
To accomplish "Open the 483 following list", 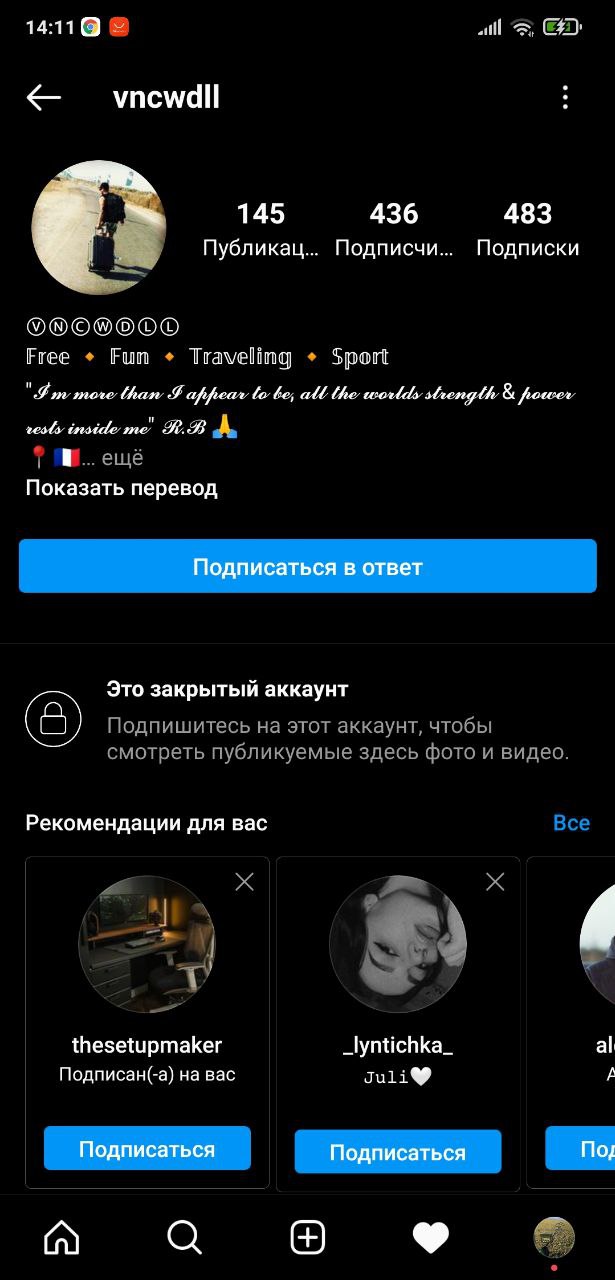I will coord(527,229).
